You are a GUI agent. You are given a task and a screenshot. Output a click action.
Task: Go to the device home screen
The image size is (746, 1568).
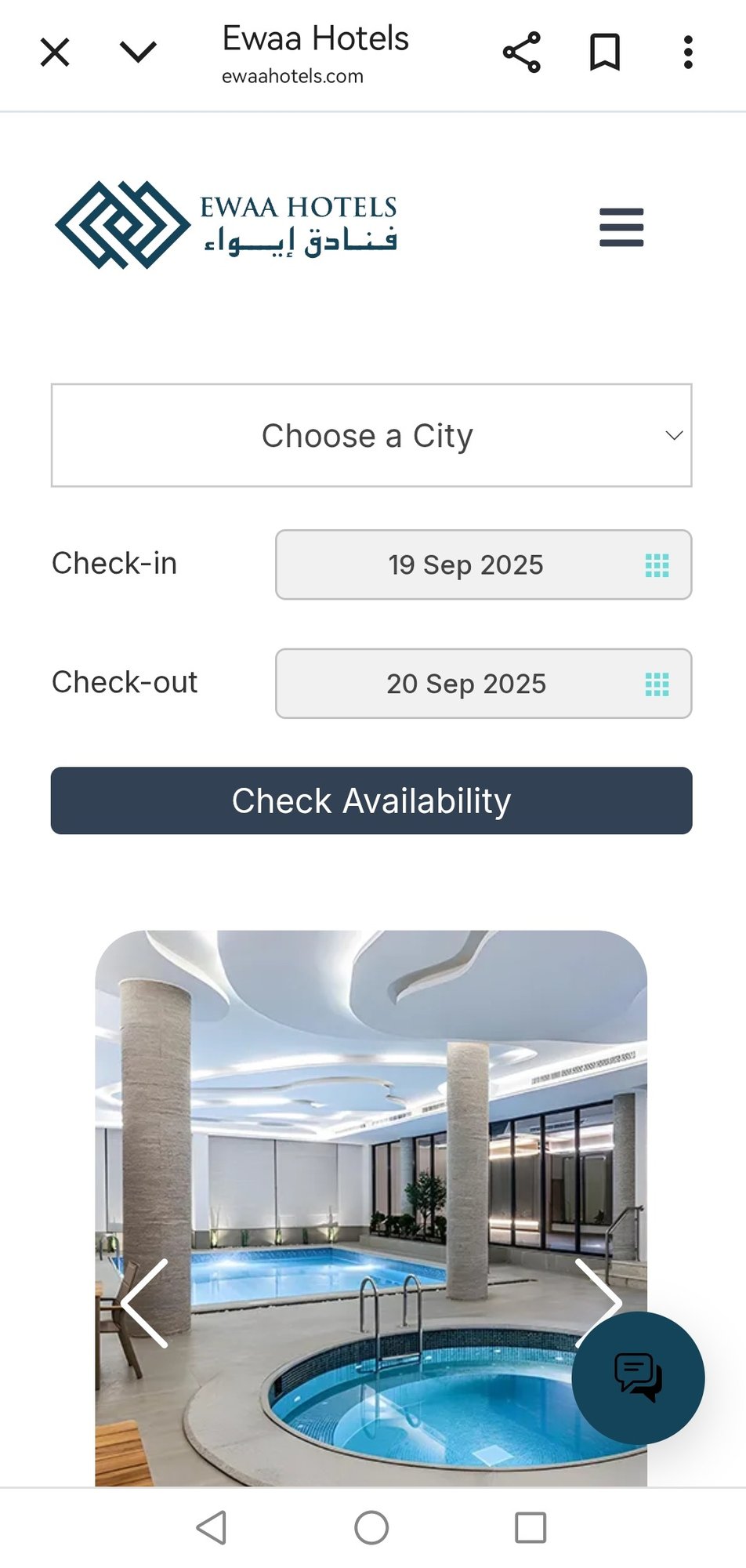coord(371,1527)
